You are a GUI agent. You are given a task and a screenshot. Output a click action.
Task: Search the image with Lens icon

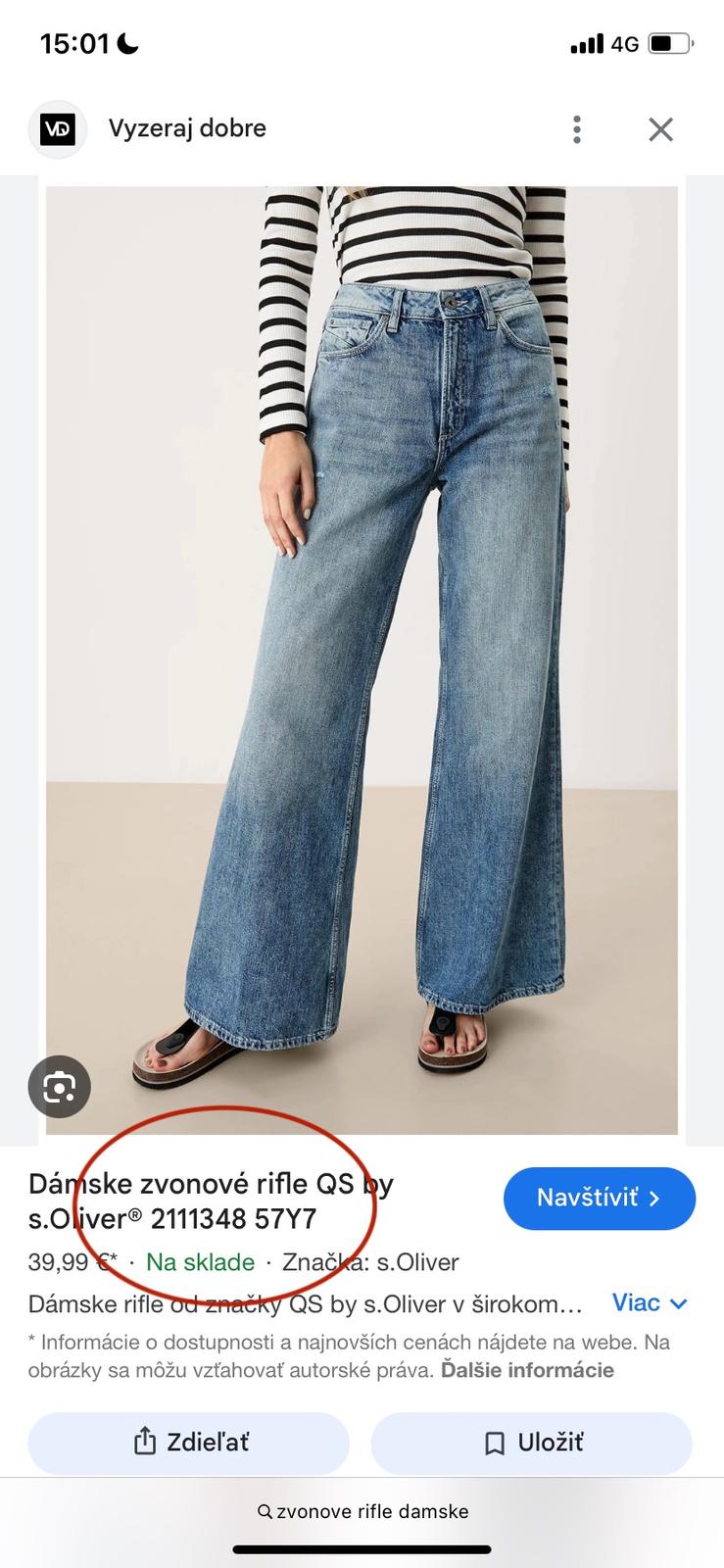60,1087
